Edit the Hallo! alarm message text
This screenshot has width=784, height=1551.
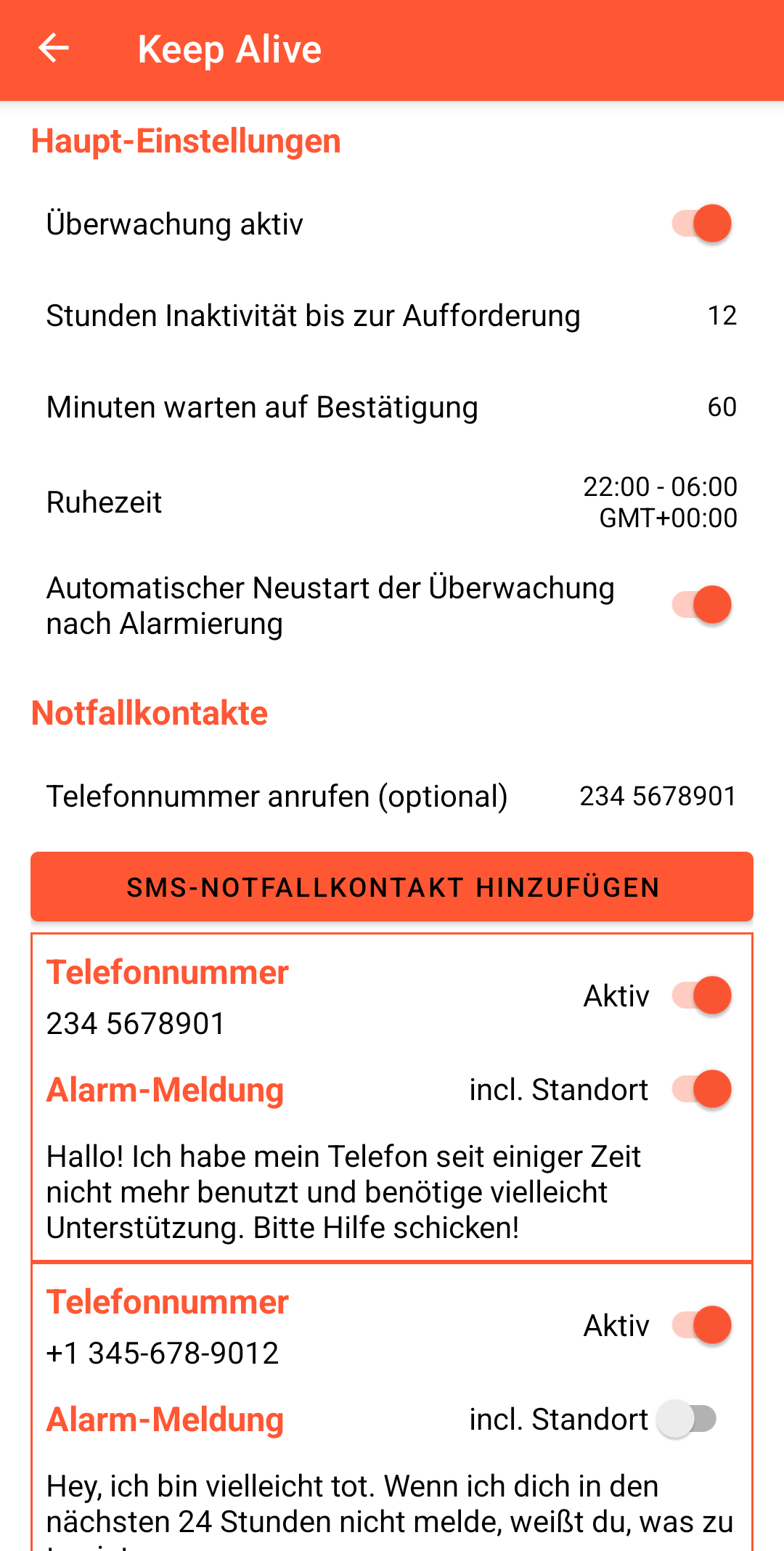coord(345,1192)
